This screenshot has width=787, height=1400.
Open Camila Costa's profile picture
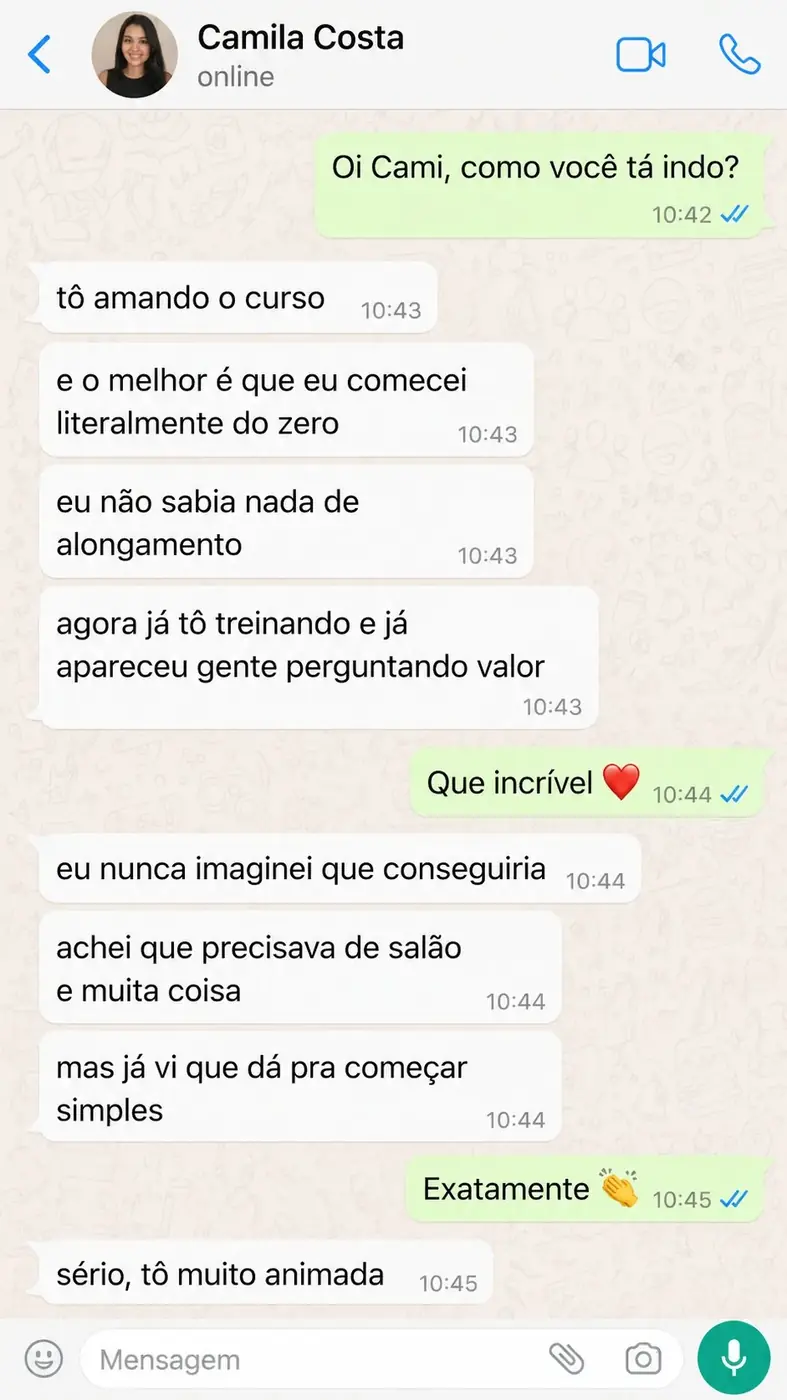pyautogui.click(x=135, y=55)
